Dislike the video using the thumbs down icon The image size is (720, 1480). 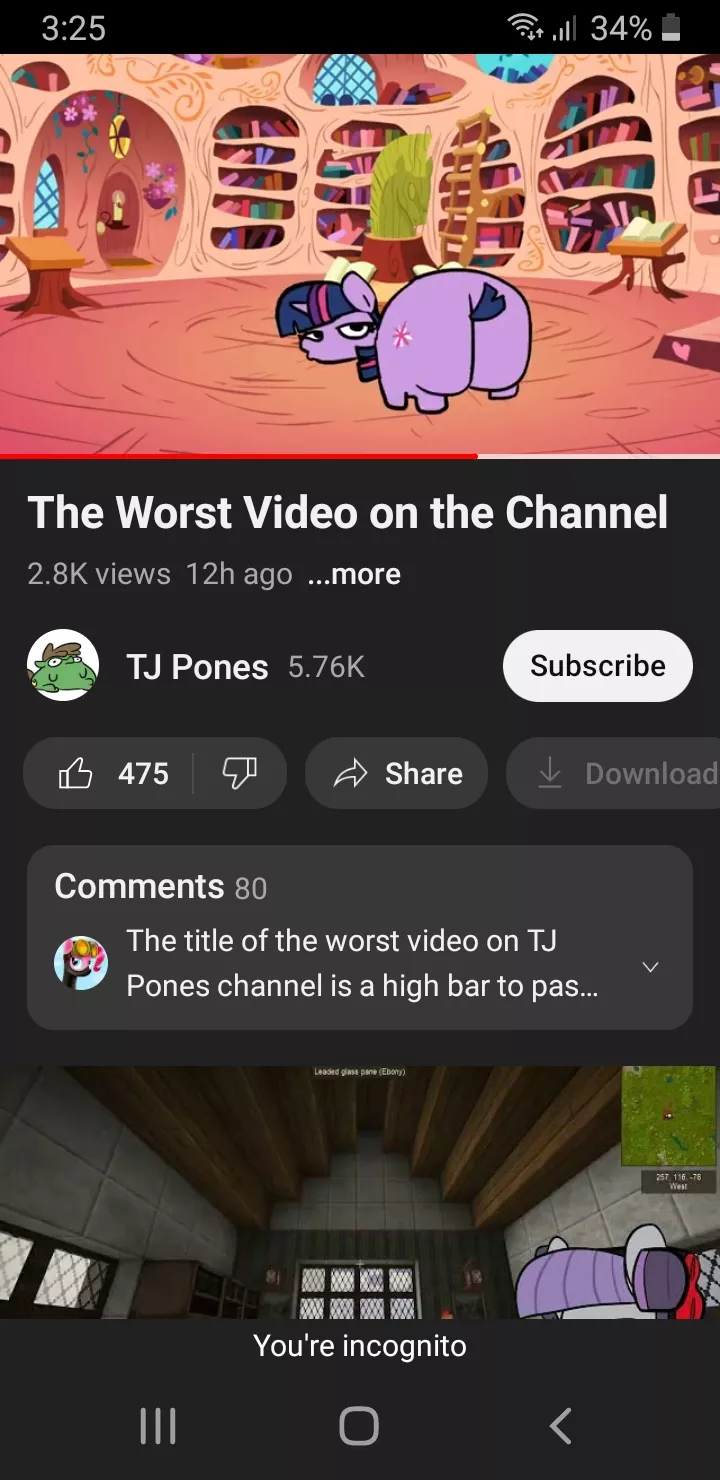(240, 773)
